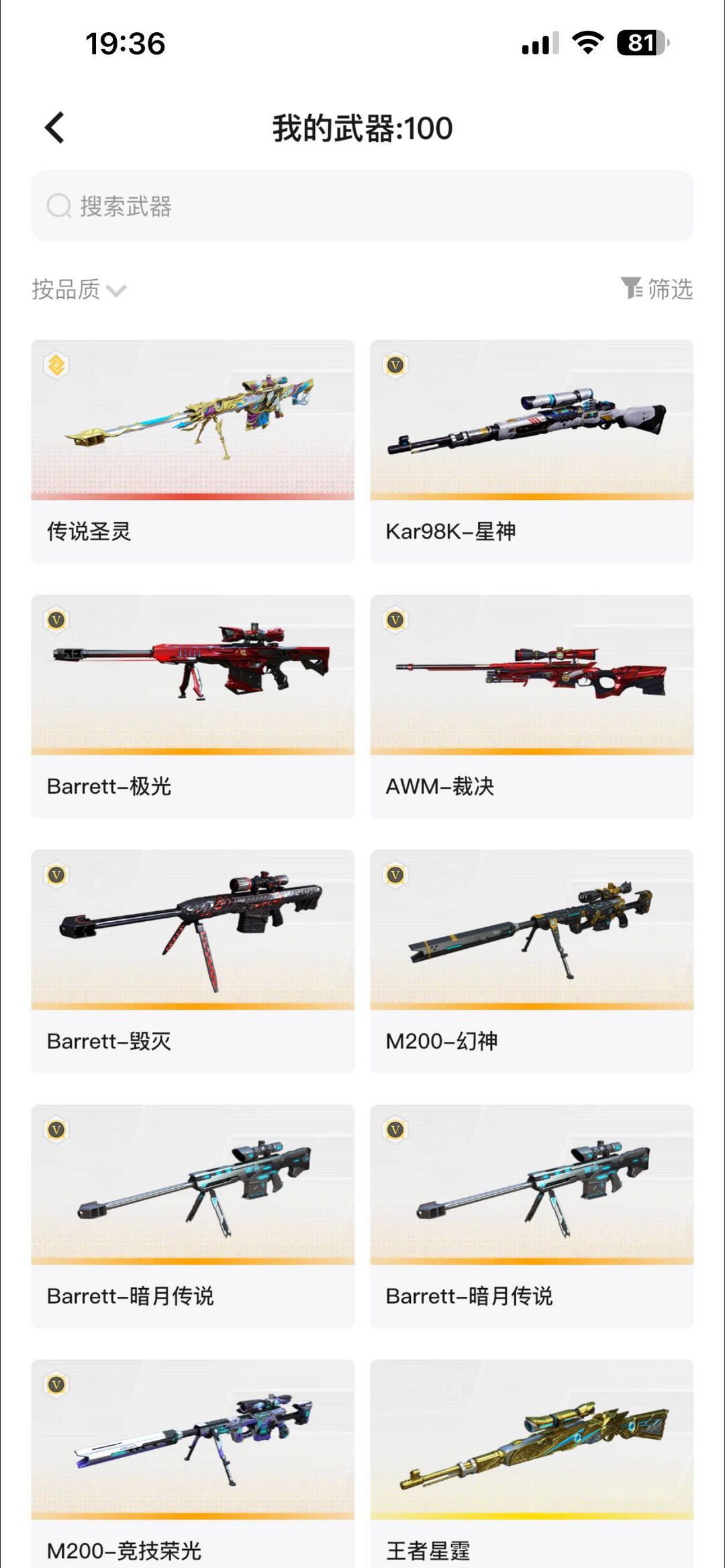Check the battery indicator in status bar
This screenshot has width=725, height=1568.
coord(641,44)
